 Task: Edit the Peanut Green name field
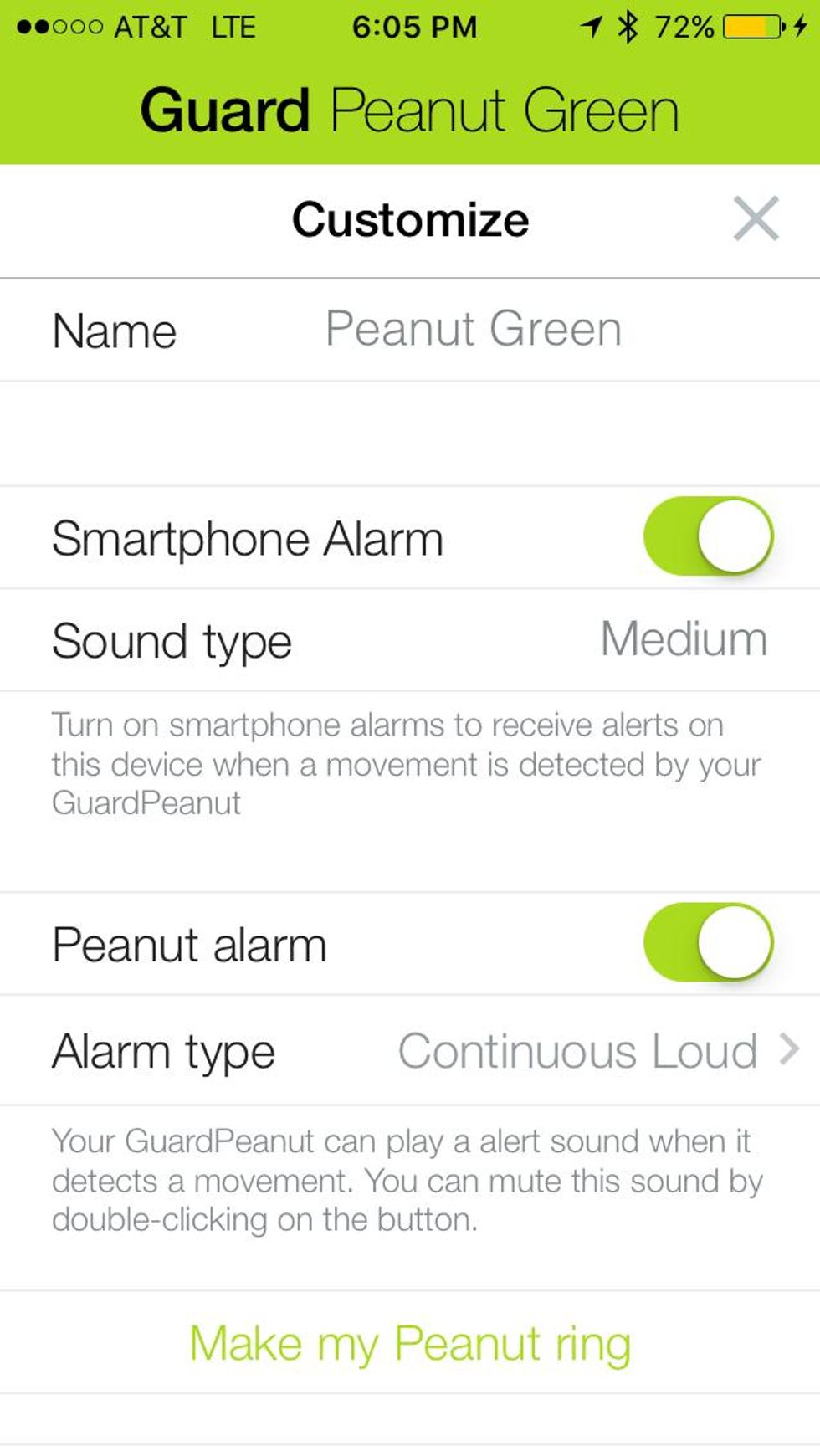(473, 329)
